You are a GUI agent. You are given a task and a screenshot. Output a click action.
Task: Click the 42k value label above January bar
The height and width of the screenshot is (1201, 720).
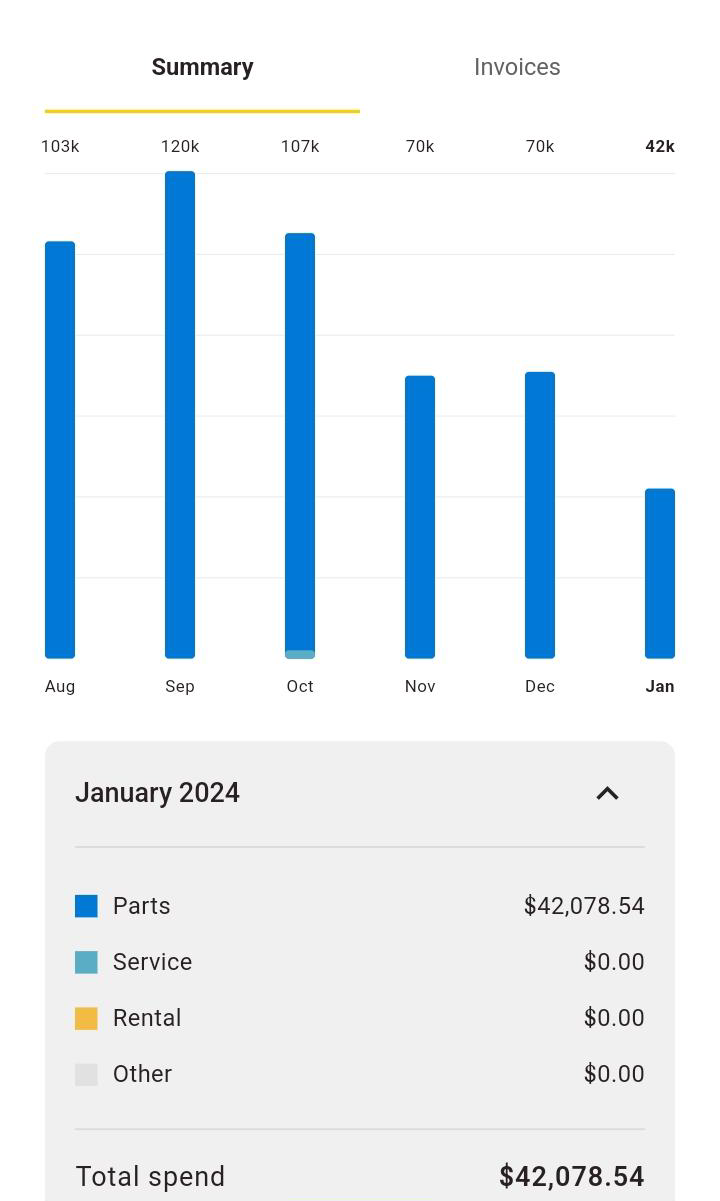coord(660,146)
